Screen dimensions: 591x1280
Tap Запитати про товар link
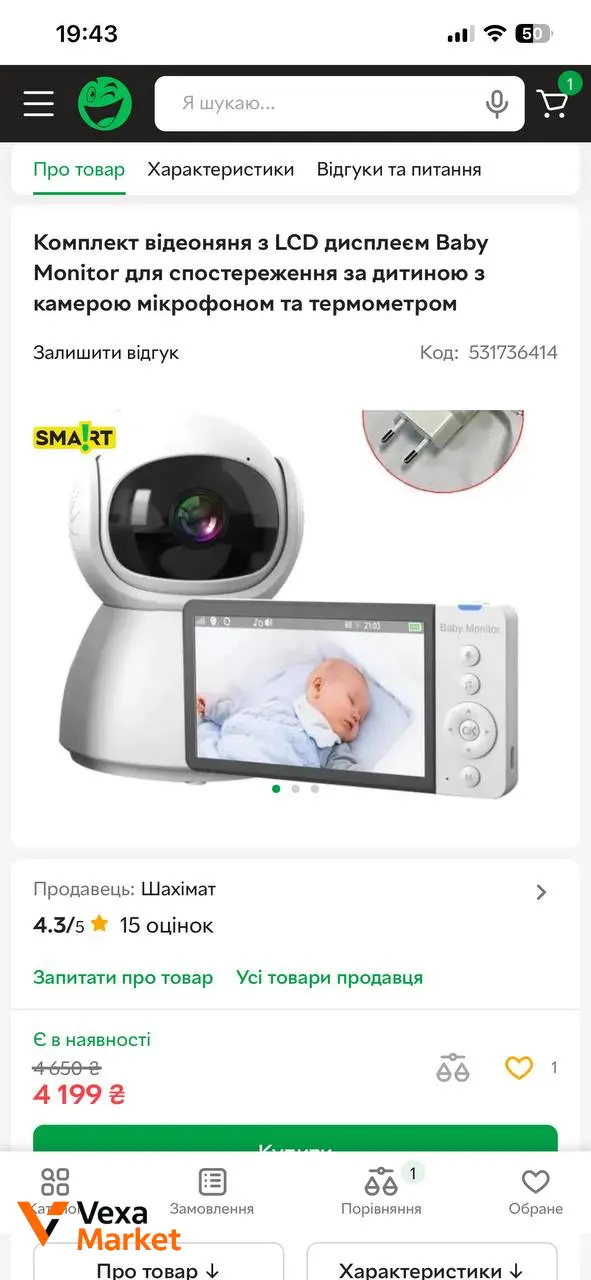tap(123, 977)
